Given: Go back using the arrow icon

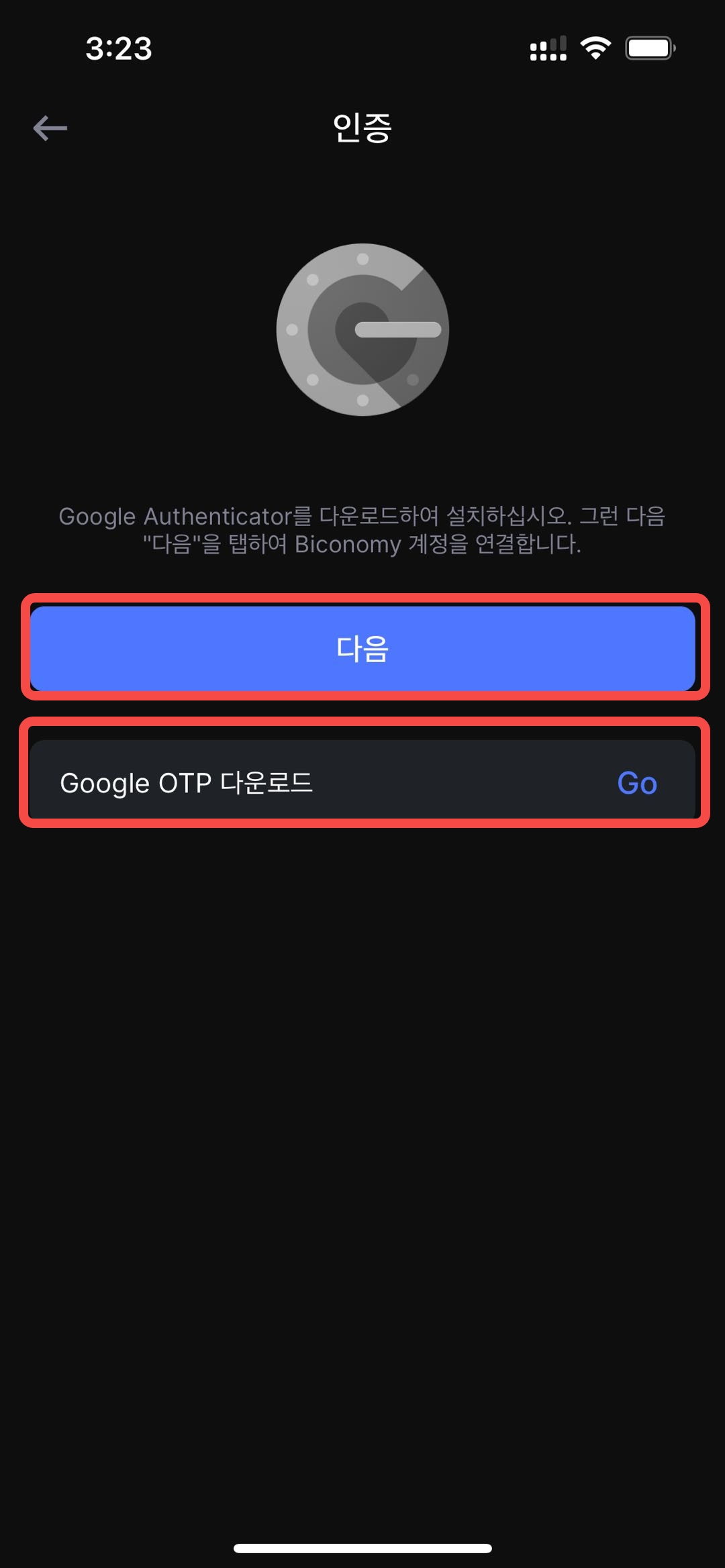Looking at the screenshot, I should point(50,128).
